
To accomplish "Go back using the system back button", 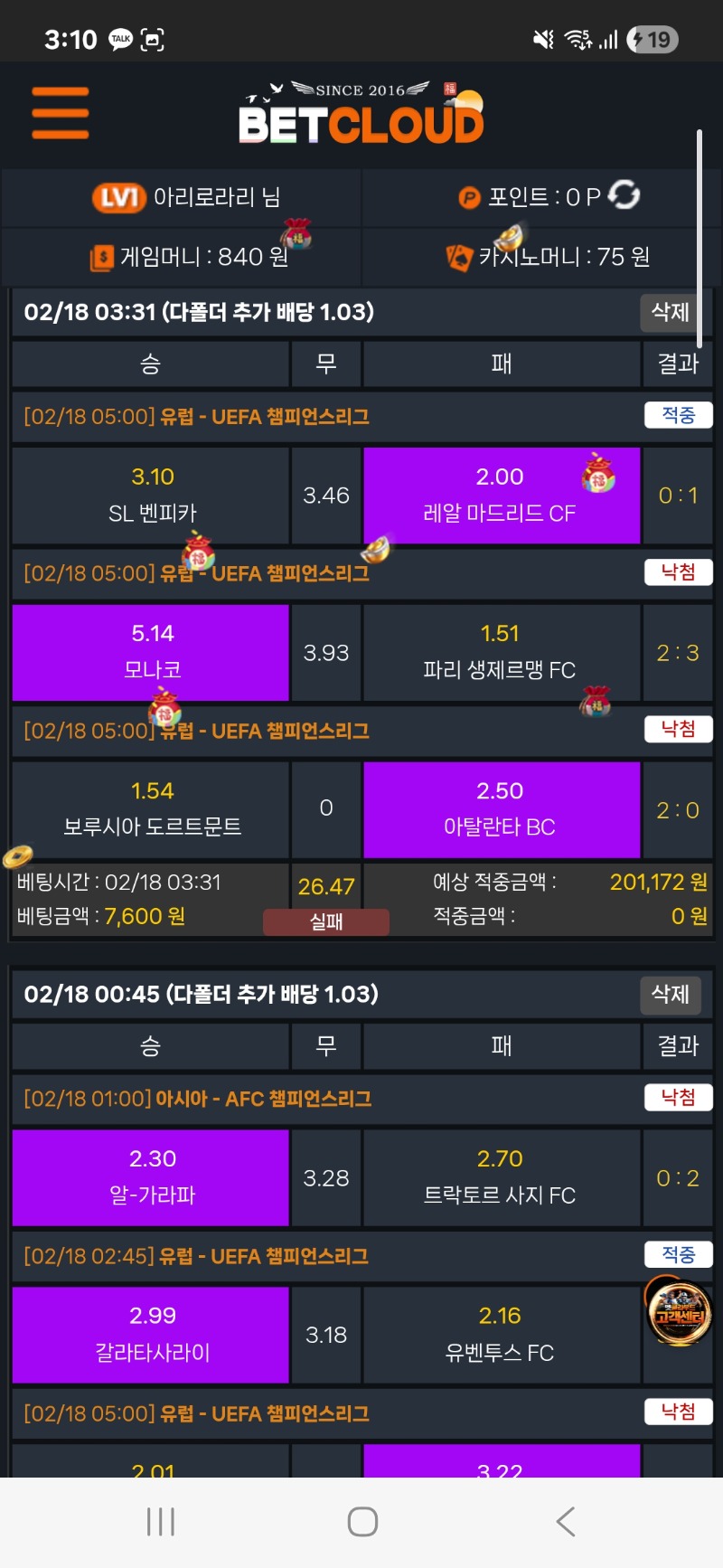I will (x=566, y=1522).
